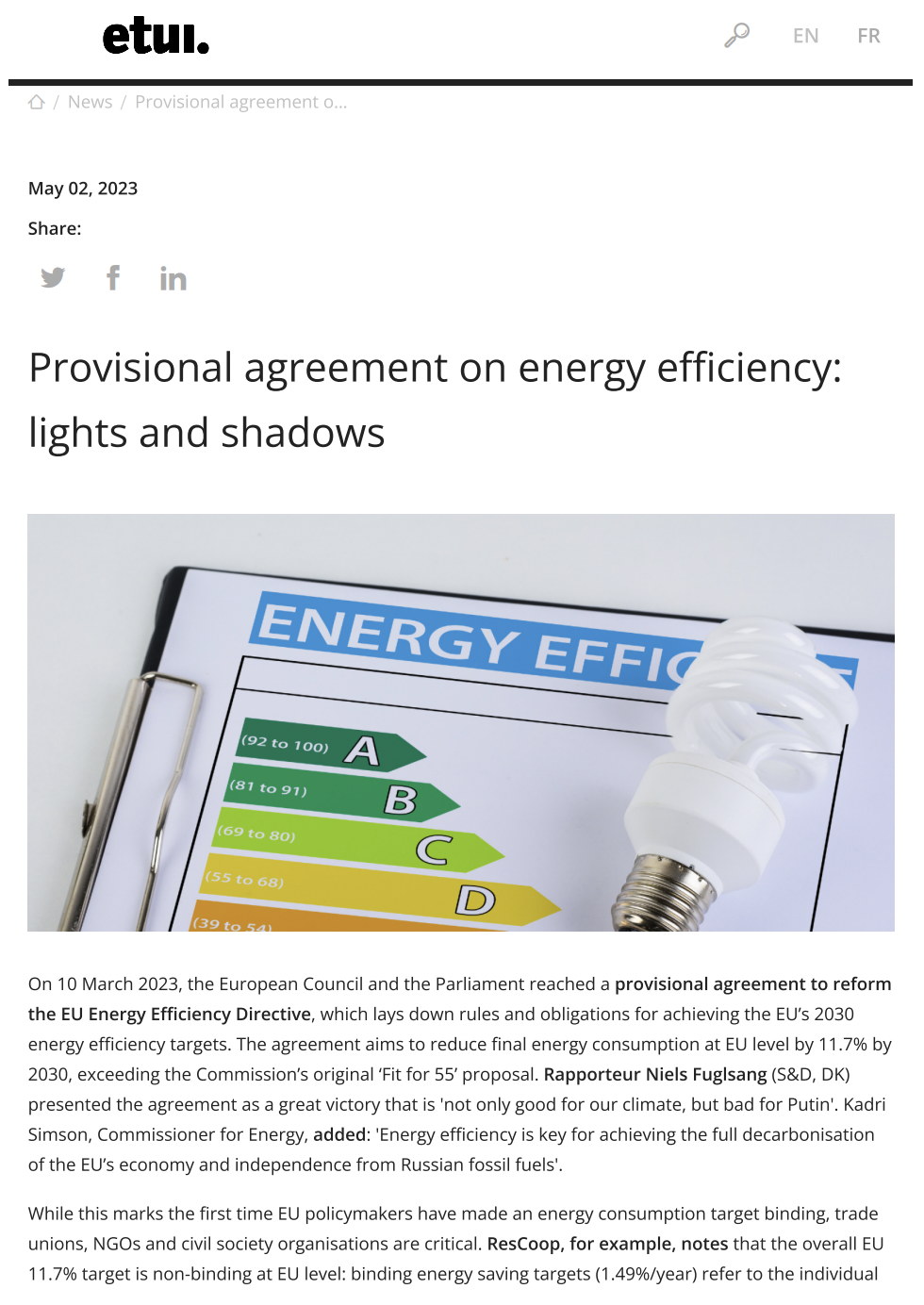Image resolution: width=924 pixels, height=1305 pixels.
Task: Share the article on Twitter
Action: [53, 277]
